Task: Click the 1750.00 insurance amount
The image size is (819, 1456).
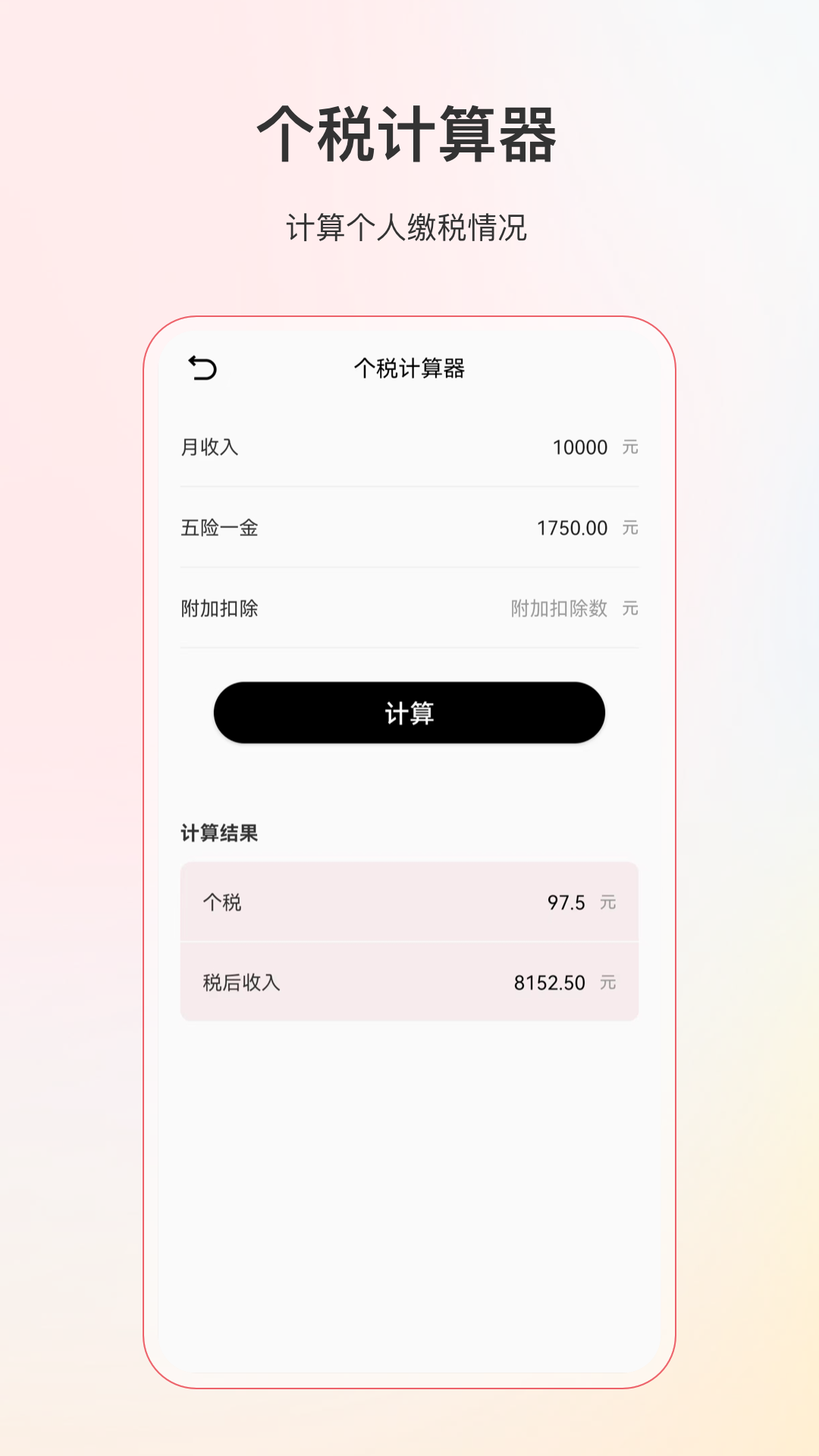Action: pos(573,528)
